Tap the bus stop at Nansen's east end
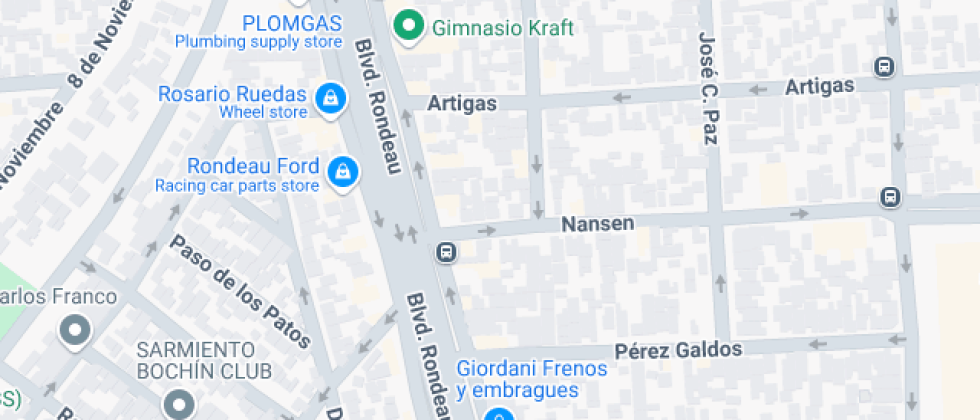This screenshot has width=980, height=420. (889, 197)
